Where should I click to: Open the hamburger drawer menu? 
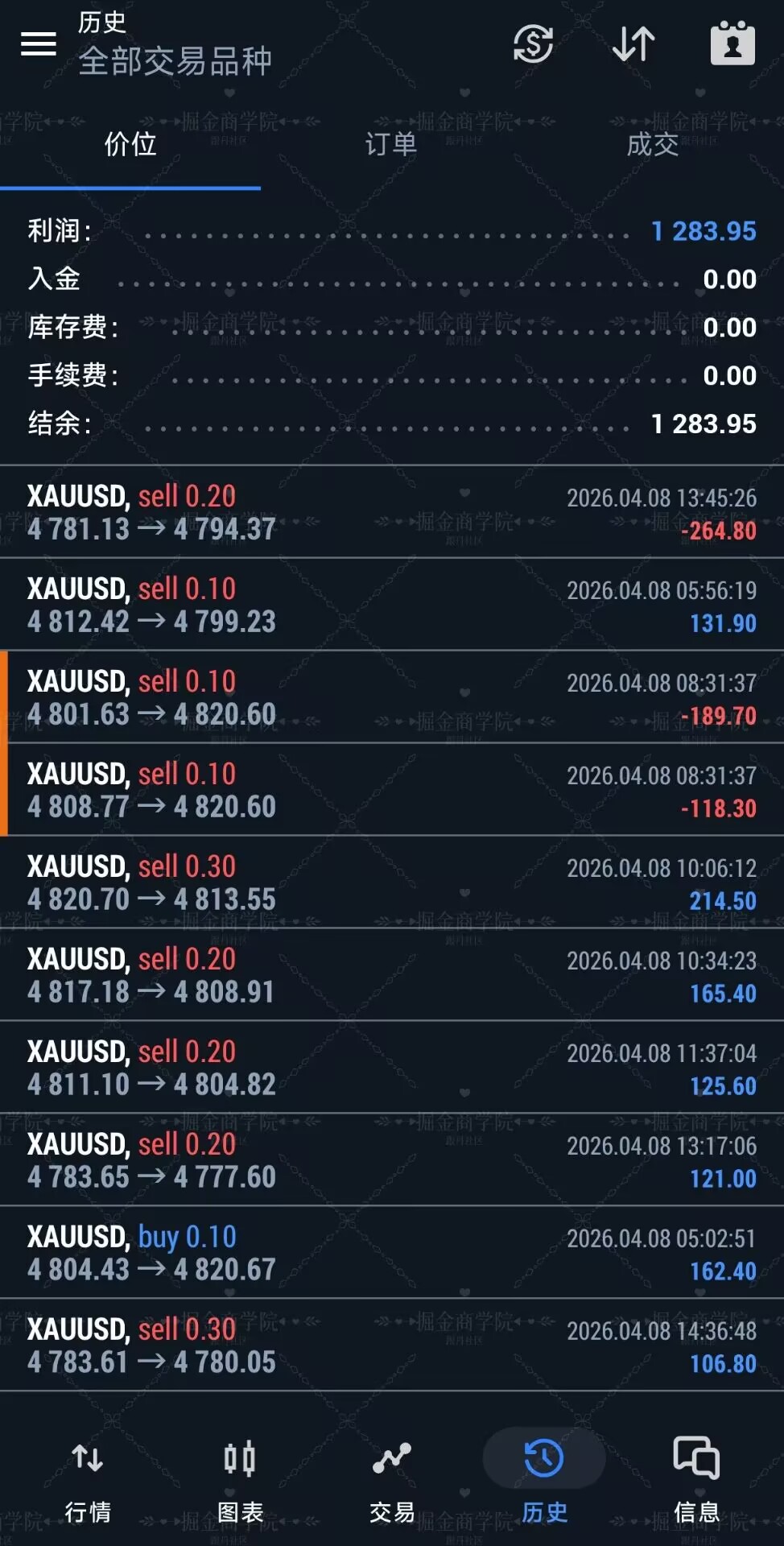click(x=38, y=43)
